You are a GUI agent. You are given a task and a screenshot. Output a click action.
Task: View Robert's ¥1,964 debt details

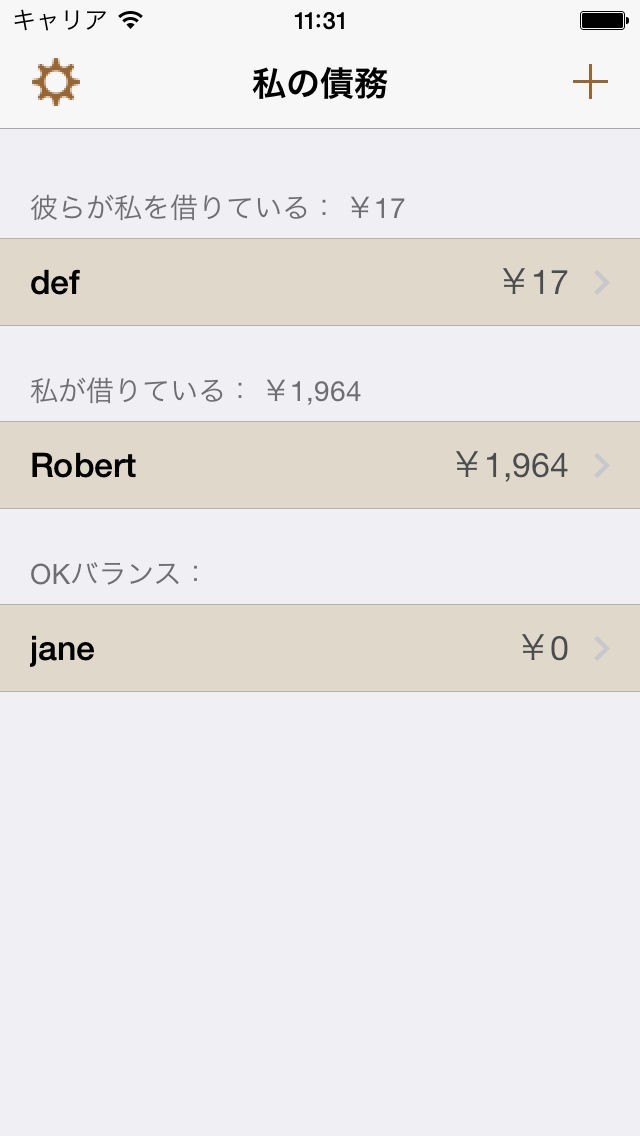click(x=320, y=466)
